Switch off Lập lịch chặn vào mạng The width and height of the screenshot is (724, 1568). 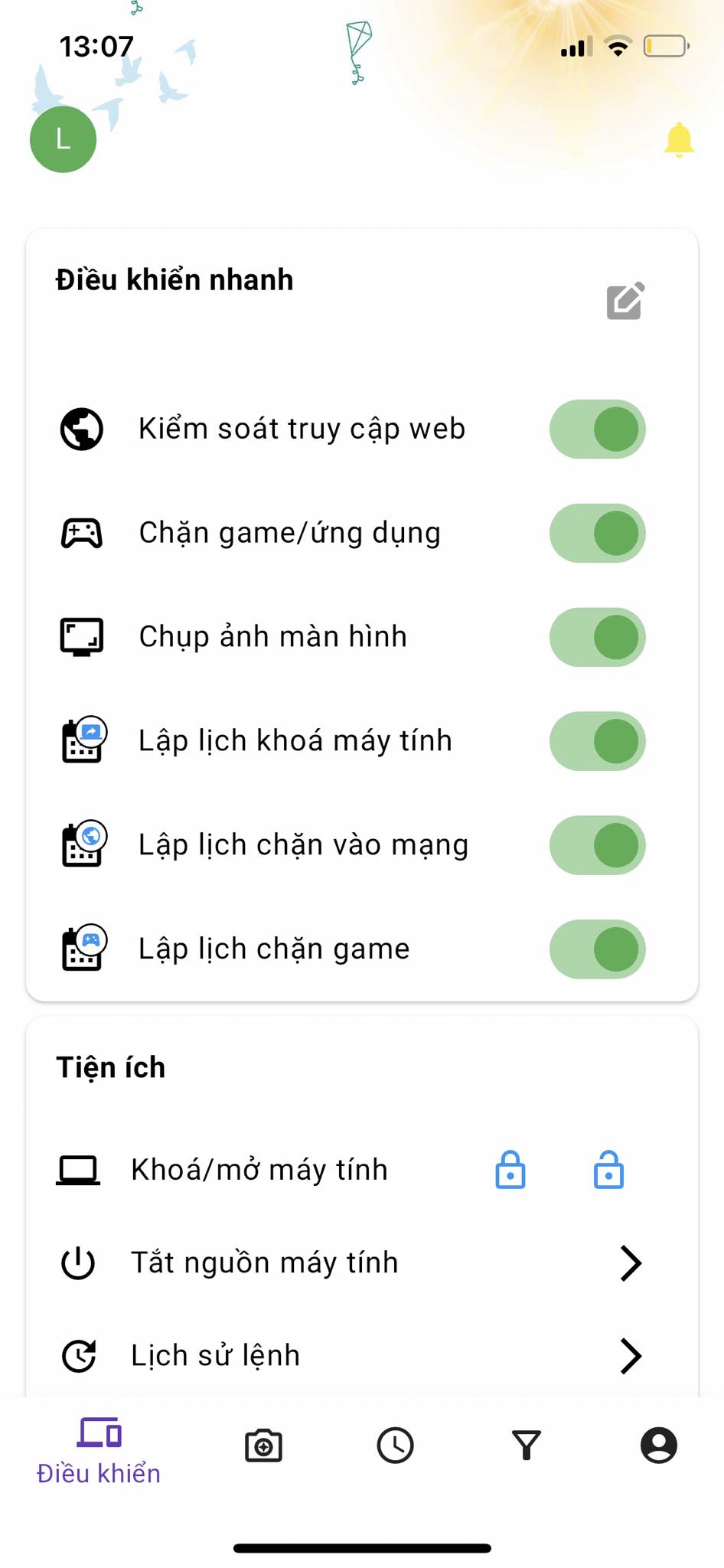coord(598,845)
